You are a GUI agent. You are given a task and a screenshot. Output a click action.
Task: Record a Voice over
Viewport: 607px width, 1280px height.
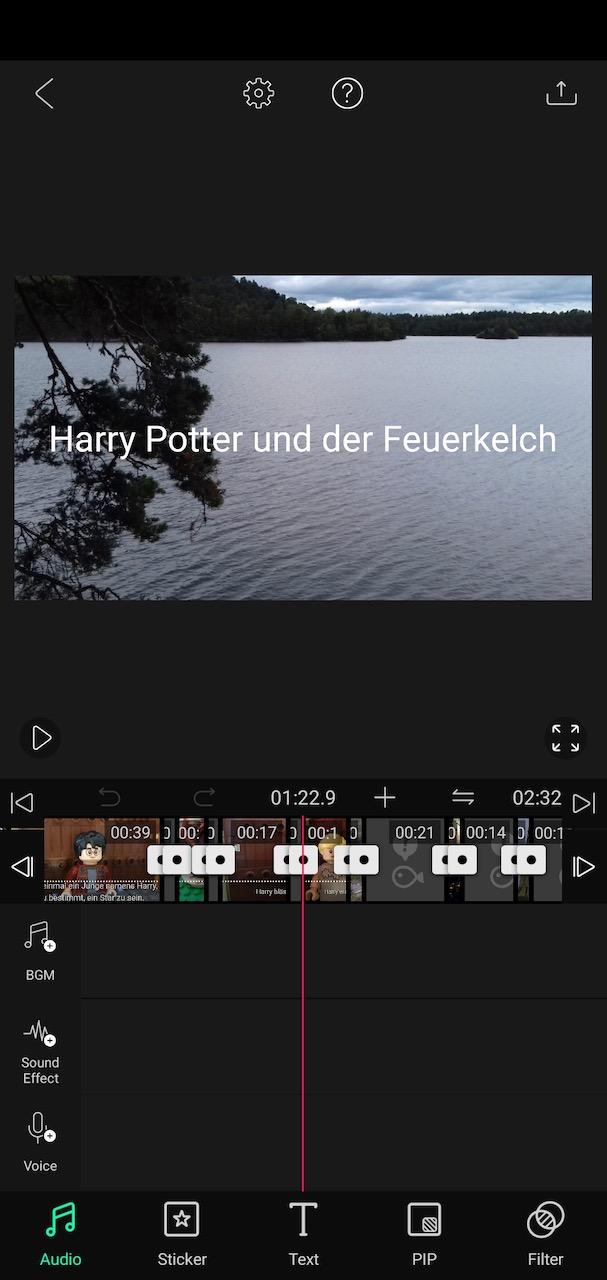click(x=40, y=1142)
